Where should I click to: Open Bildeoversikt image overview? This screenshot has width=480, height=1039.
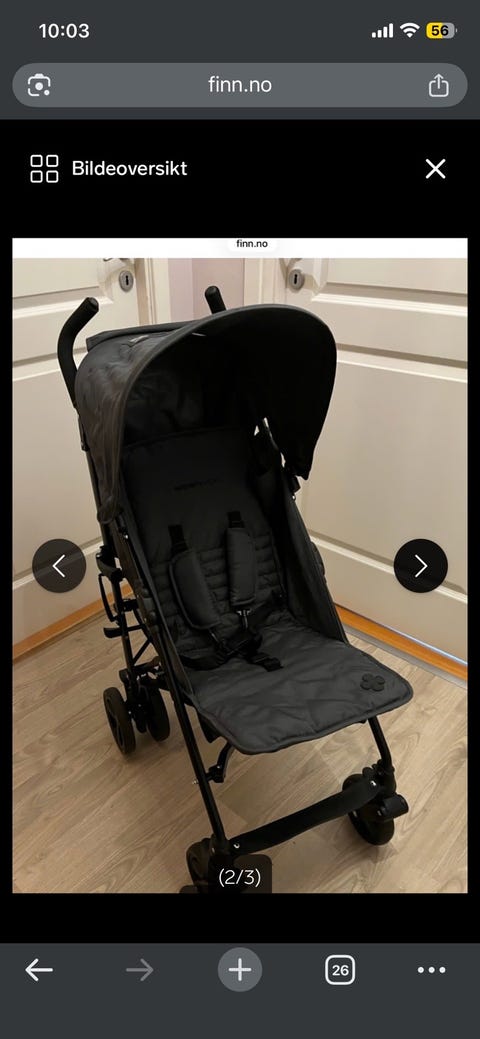click(109, 168)
